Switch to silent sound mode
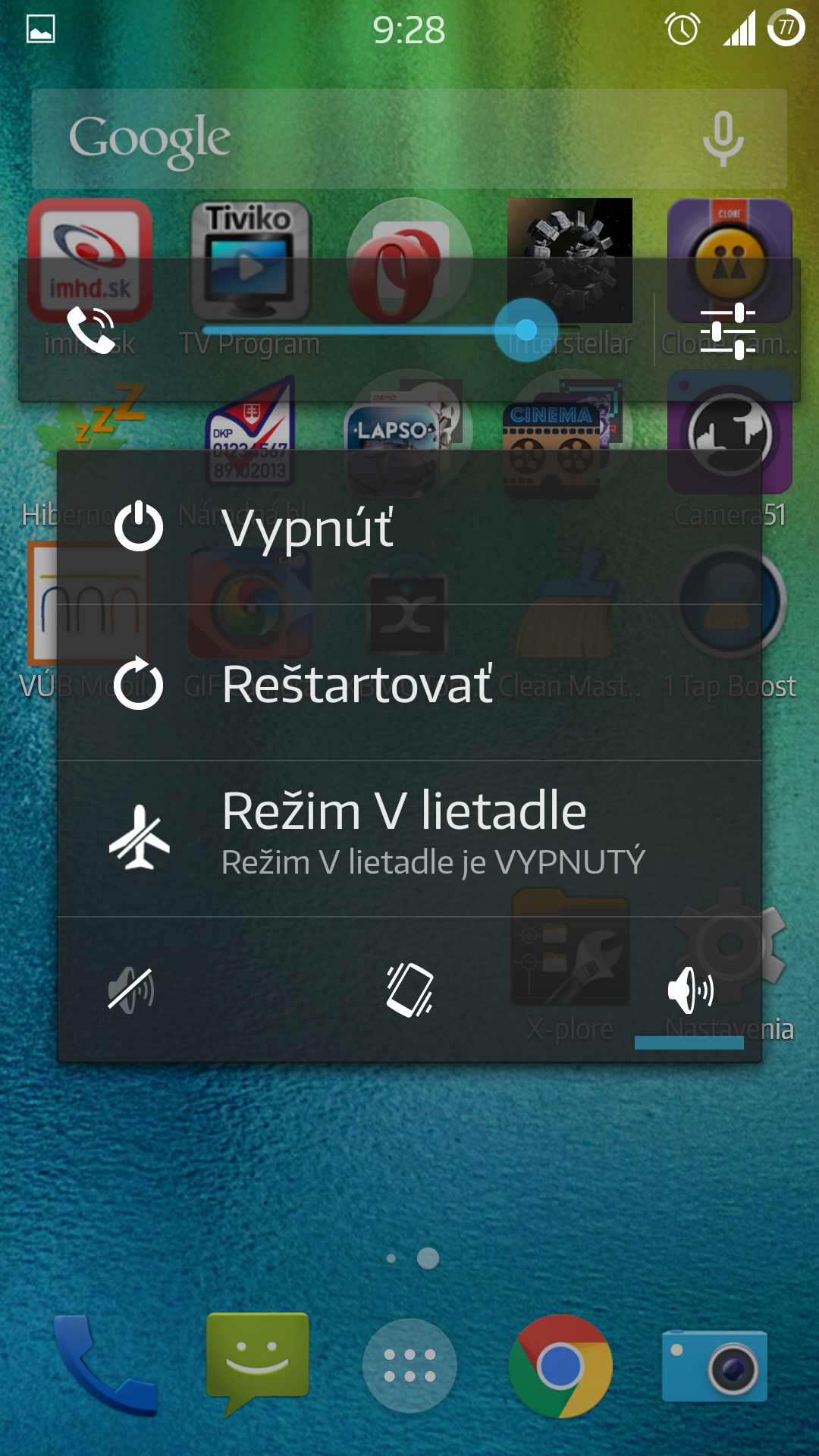 pyautogui.click(x=131, y=990)
